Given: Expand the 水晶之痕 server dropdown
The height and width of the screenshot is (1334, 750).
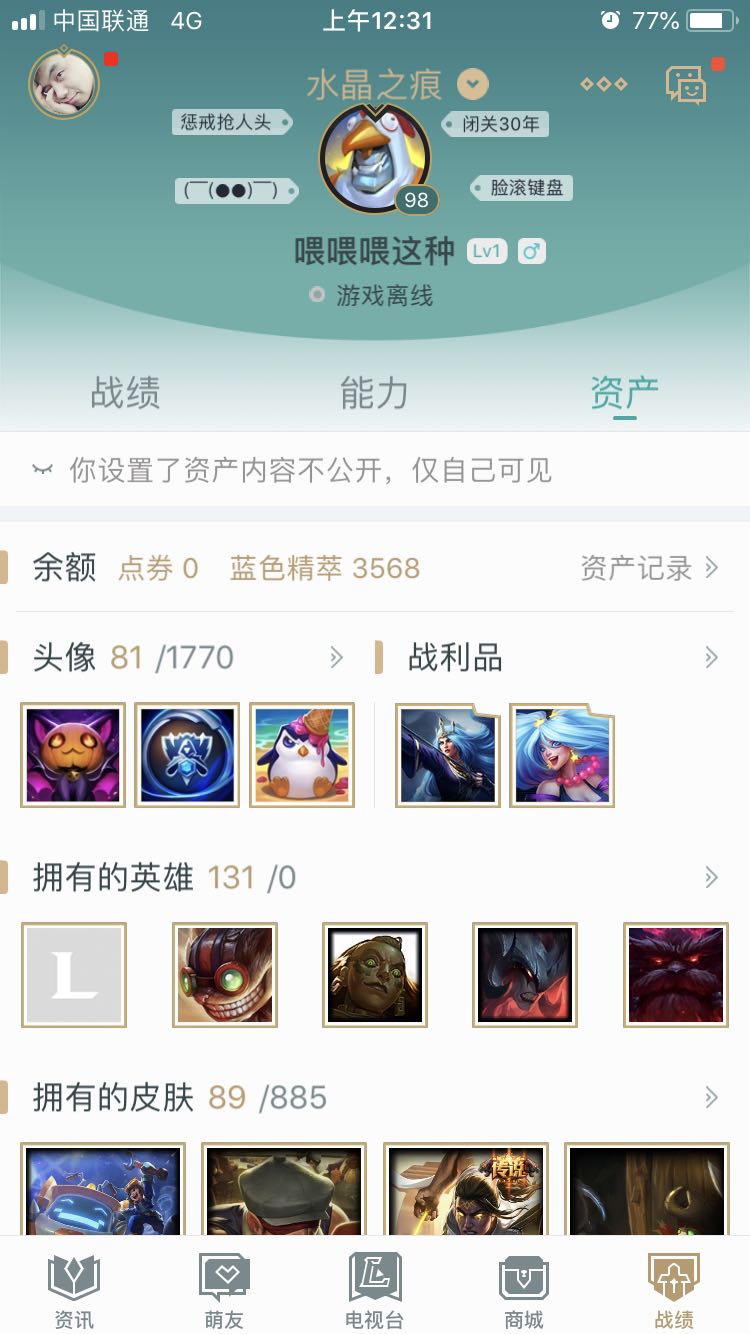Looking at the screenshot, I should pyautogui.click(x=472, y=84).
